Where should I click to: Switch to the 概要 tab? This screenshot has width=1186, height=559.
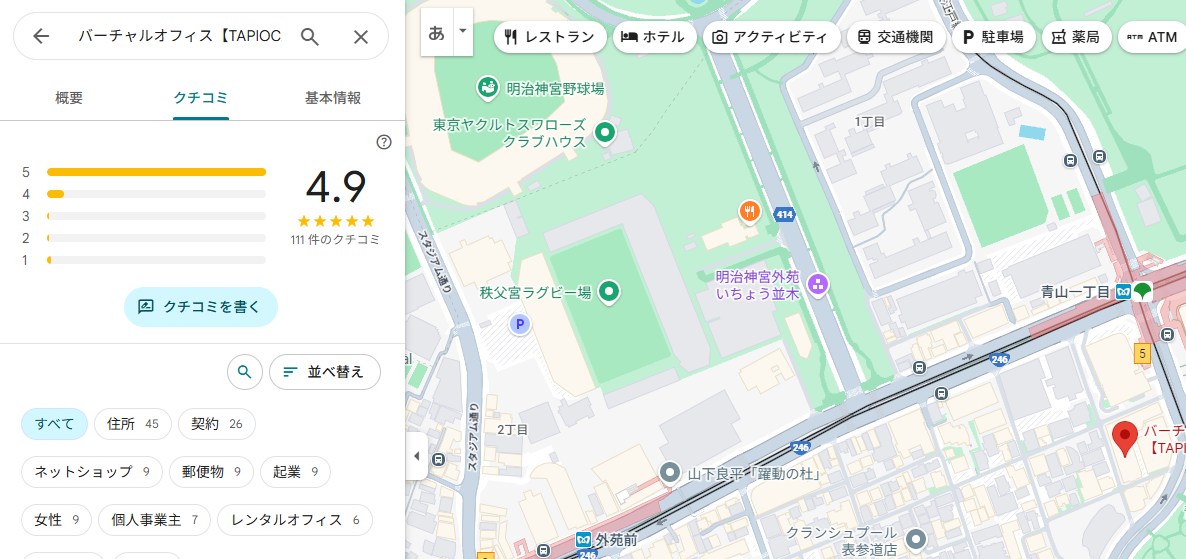[x=69, y=98]
